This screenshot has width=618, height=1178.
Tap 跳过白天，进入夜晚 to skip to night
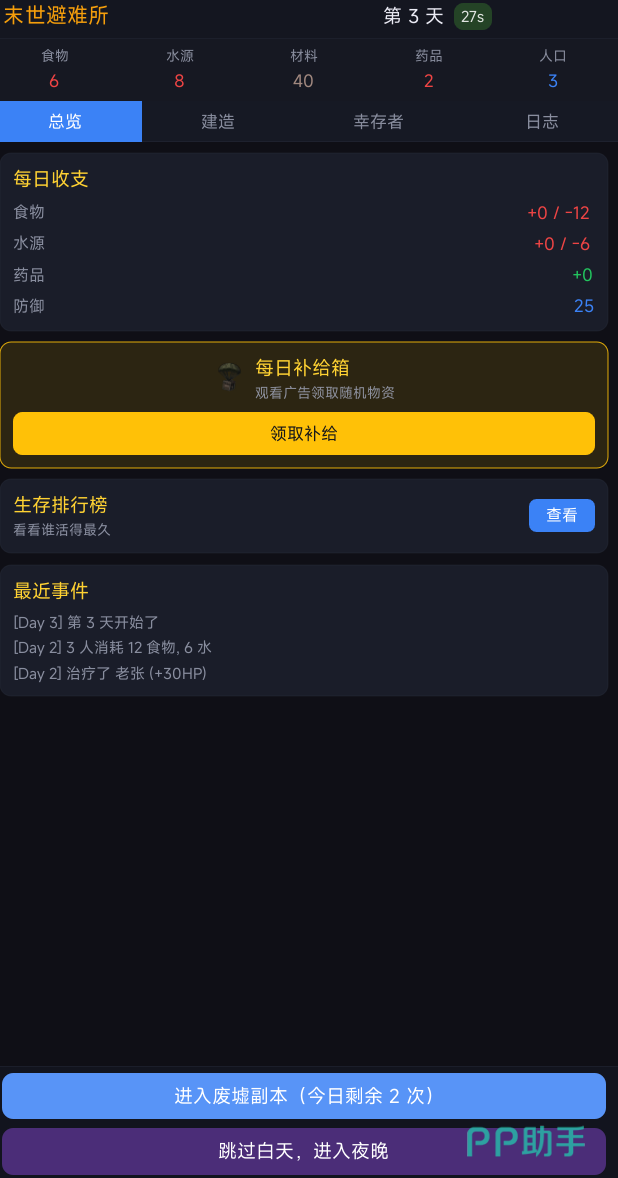(x=304, y=1151)
